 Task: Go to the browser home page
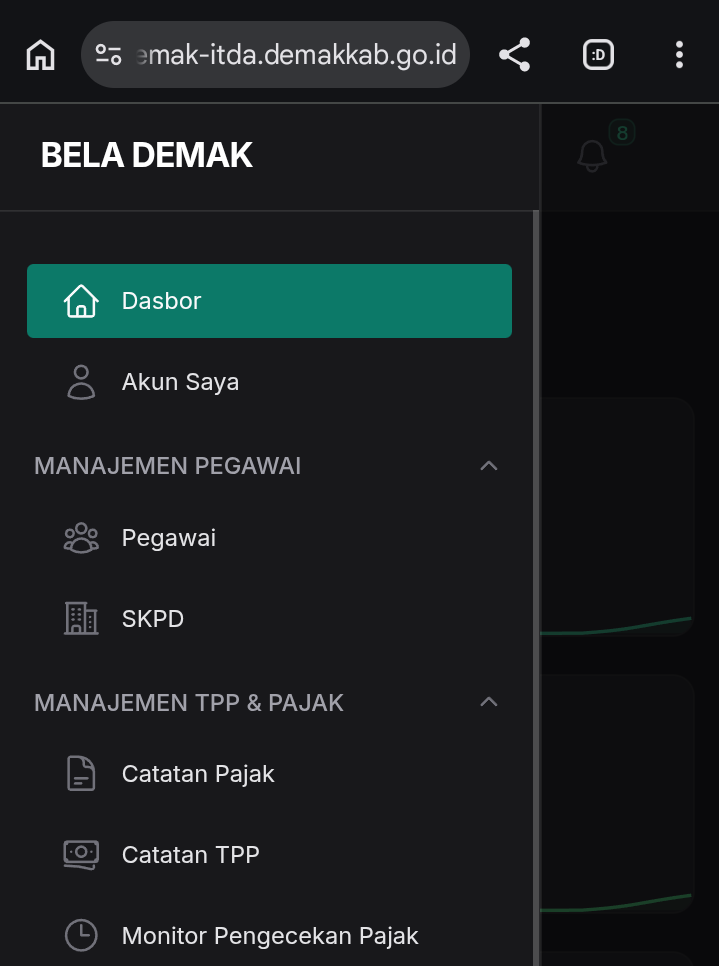point(40,54)
